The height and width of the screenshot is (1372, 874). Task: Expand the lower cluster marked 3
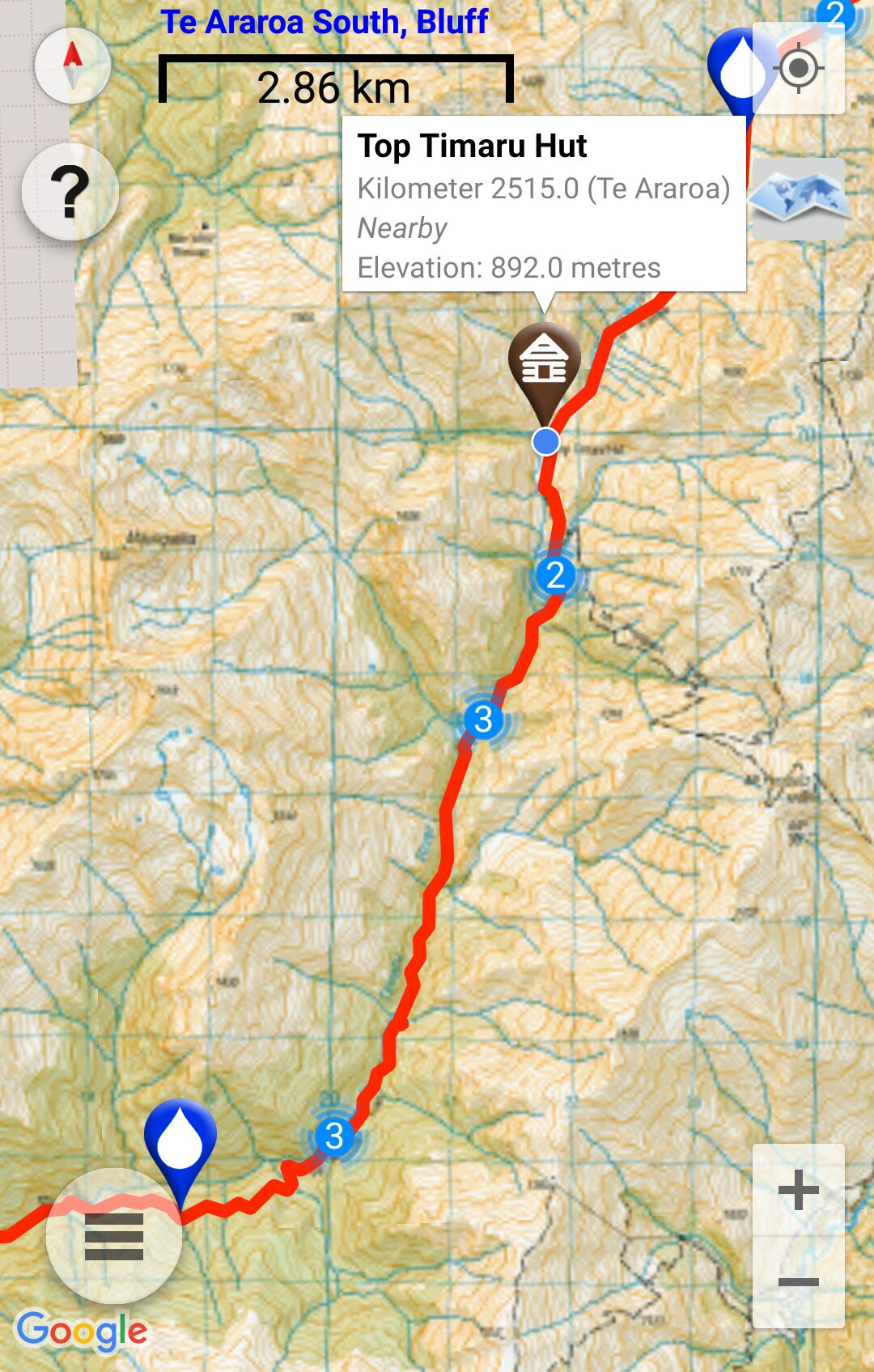click(x=334, y=1136)
